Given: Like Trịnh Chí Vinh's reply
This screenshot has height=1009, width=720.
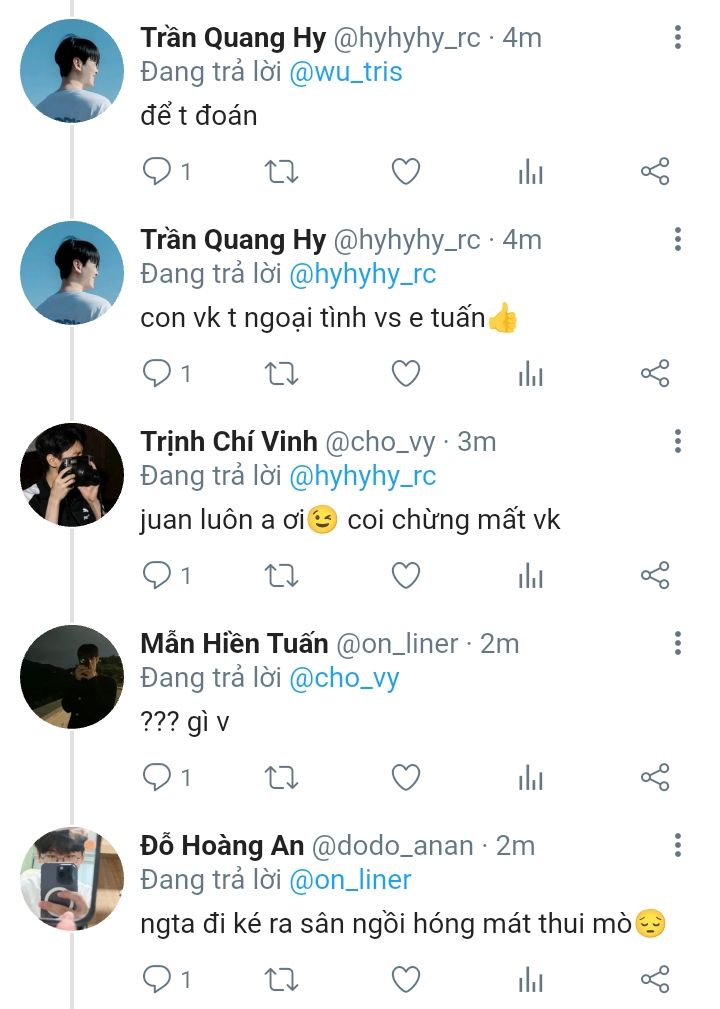Looking at the screenshot, I should (405, 576).
